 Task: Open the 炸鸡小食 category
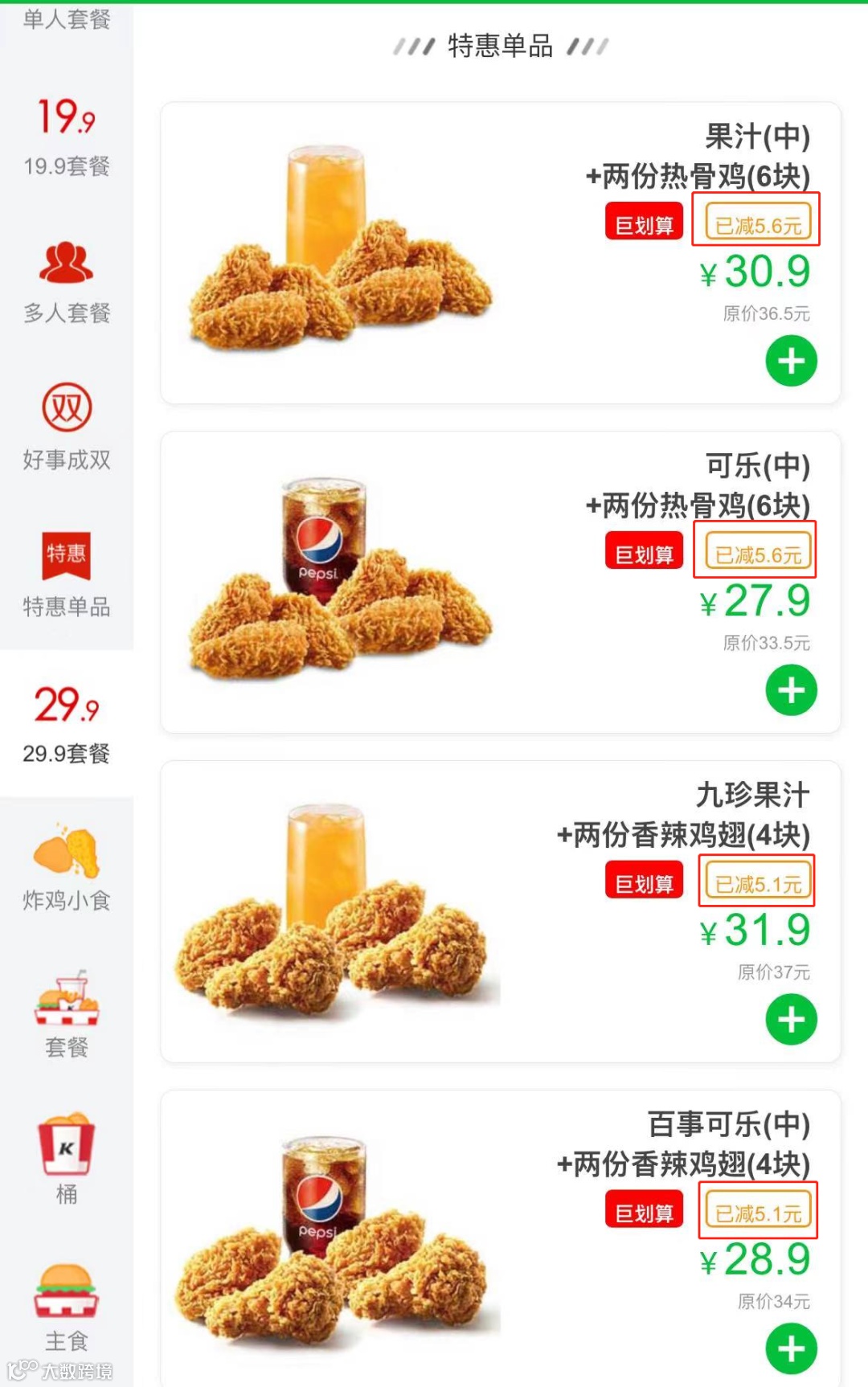pos(67,868)
